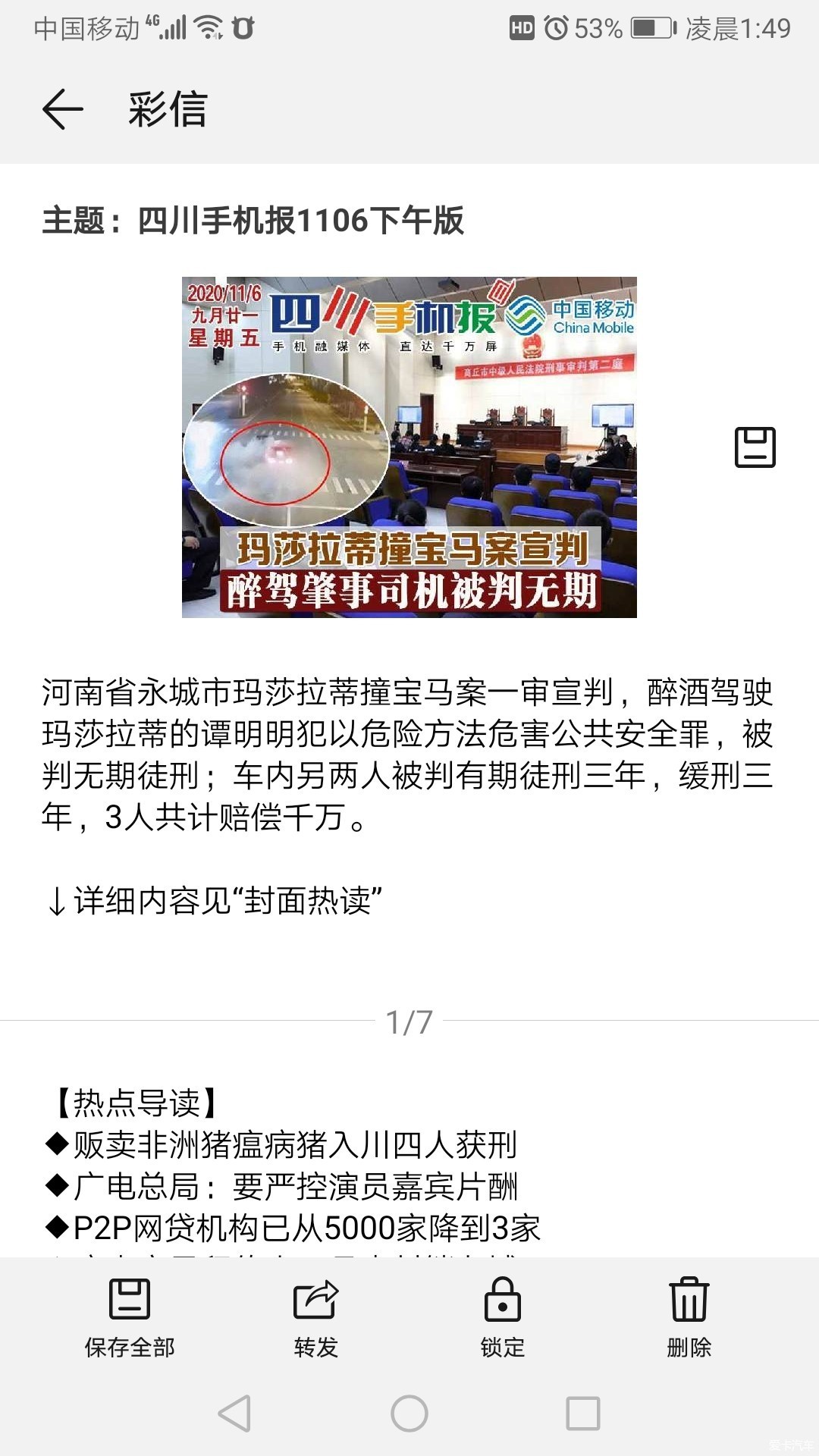Screen dimensions: 819x1456
Task: Open the 四川手机报 news image
Action: coord(409,447)
